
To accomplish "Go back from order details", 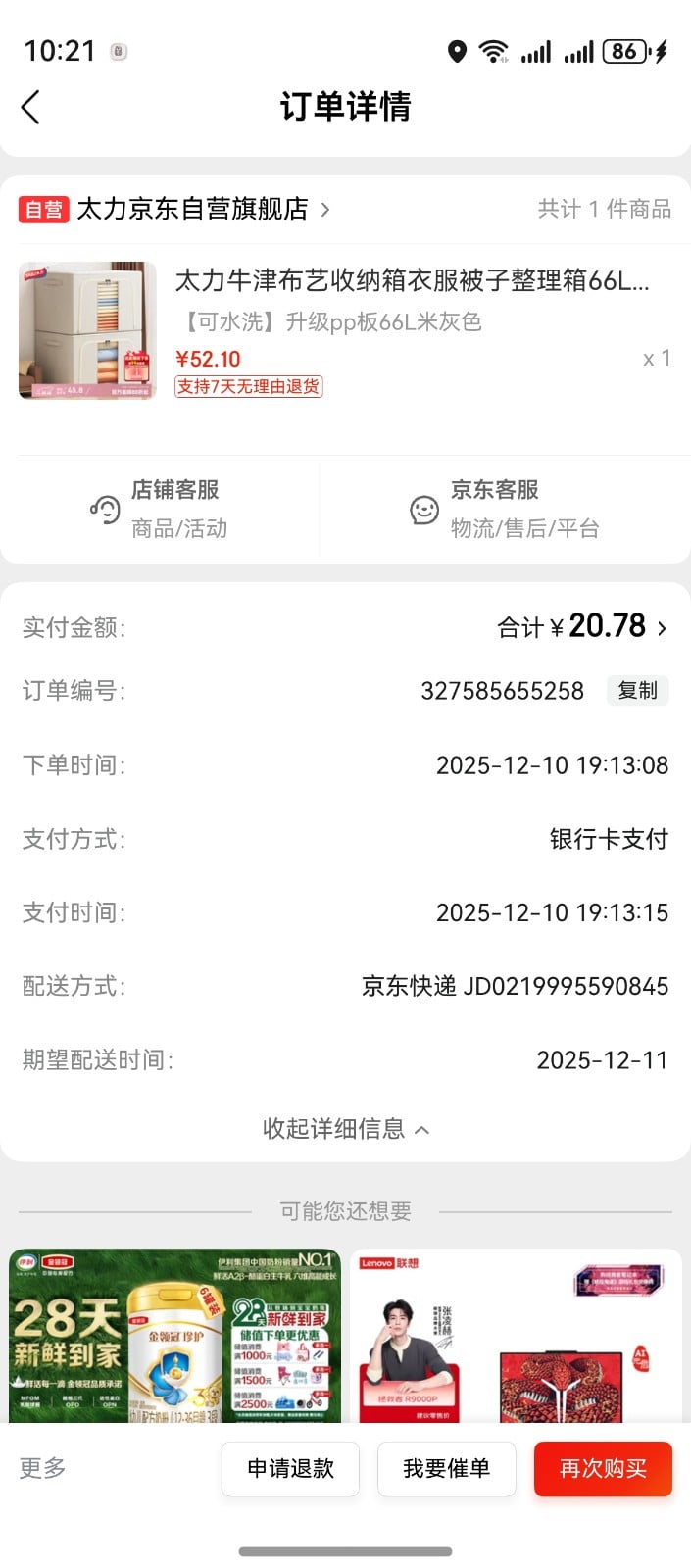I will click(31, 107).
